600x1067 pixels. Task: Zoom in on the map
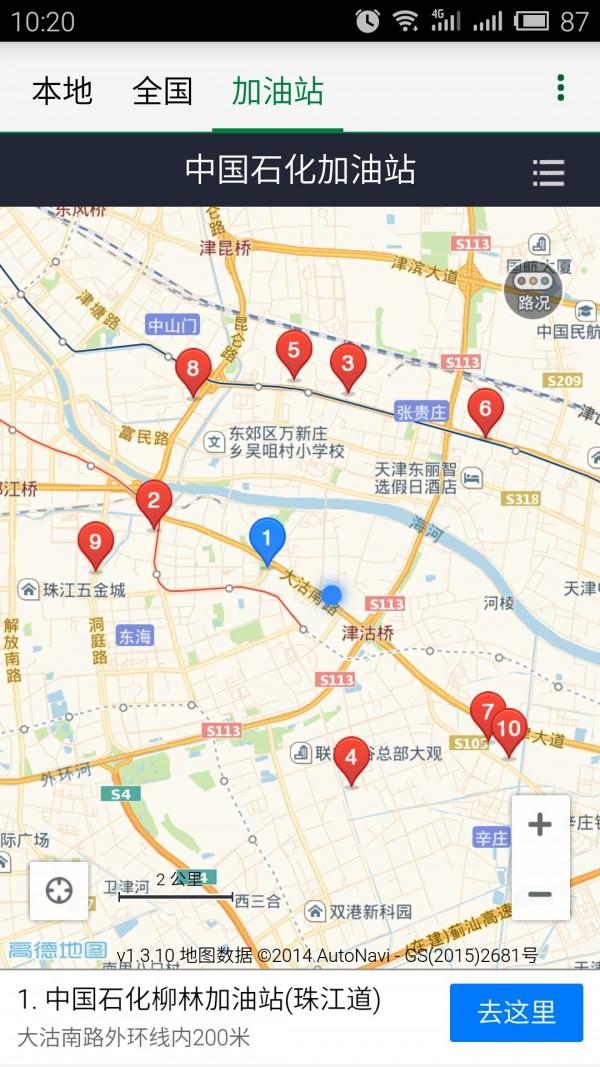click(540, 825)
